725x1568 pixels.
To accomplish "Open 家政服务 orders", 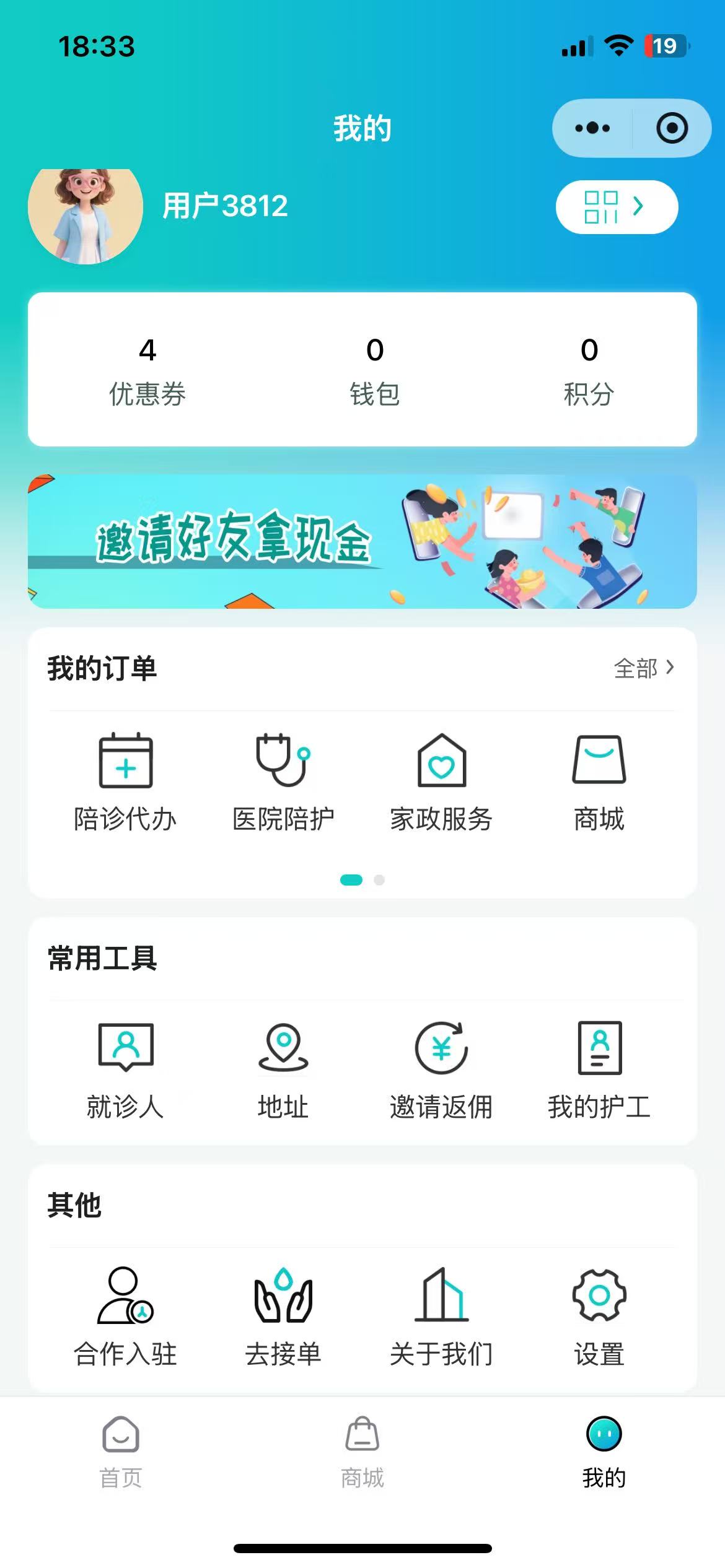I will pyautogui.click(x=441, y=782).
